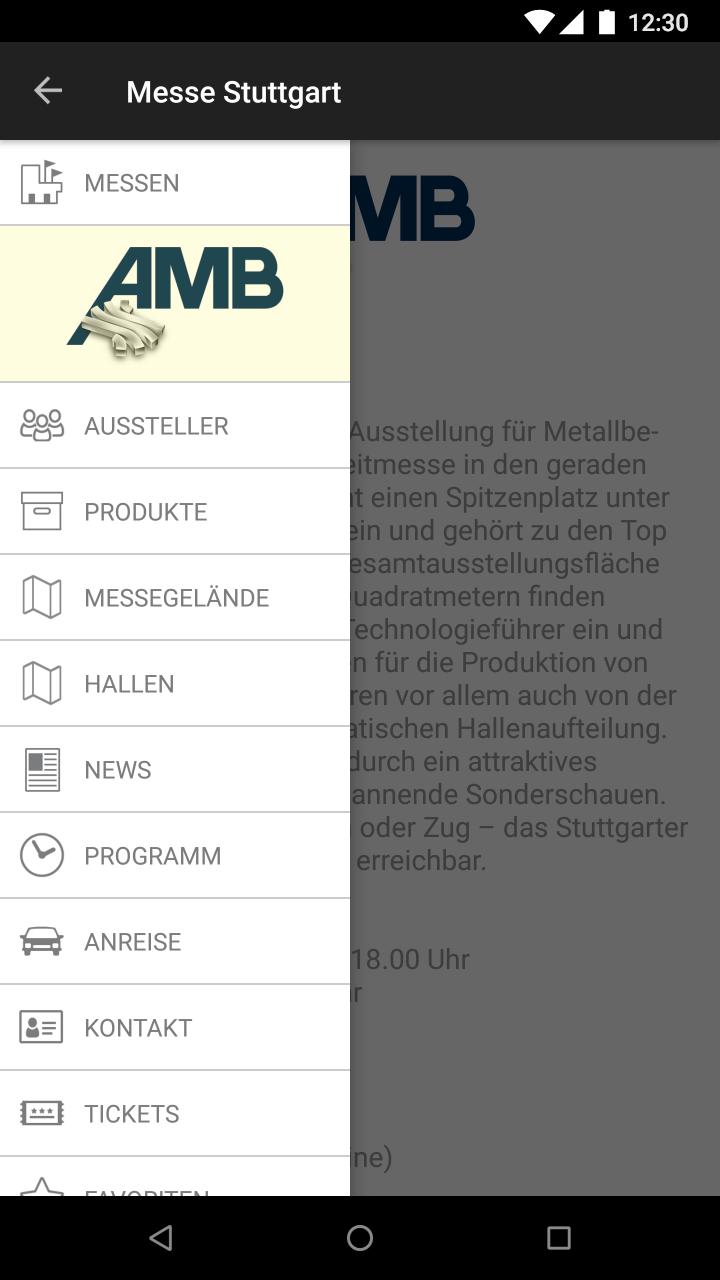This screenshot has width=720, height=1280.
Task: Open the KONTAKT contact card icon
Action: tap(42, 1027)
